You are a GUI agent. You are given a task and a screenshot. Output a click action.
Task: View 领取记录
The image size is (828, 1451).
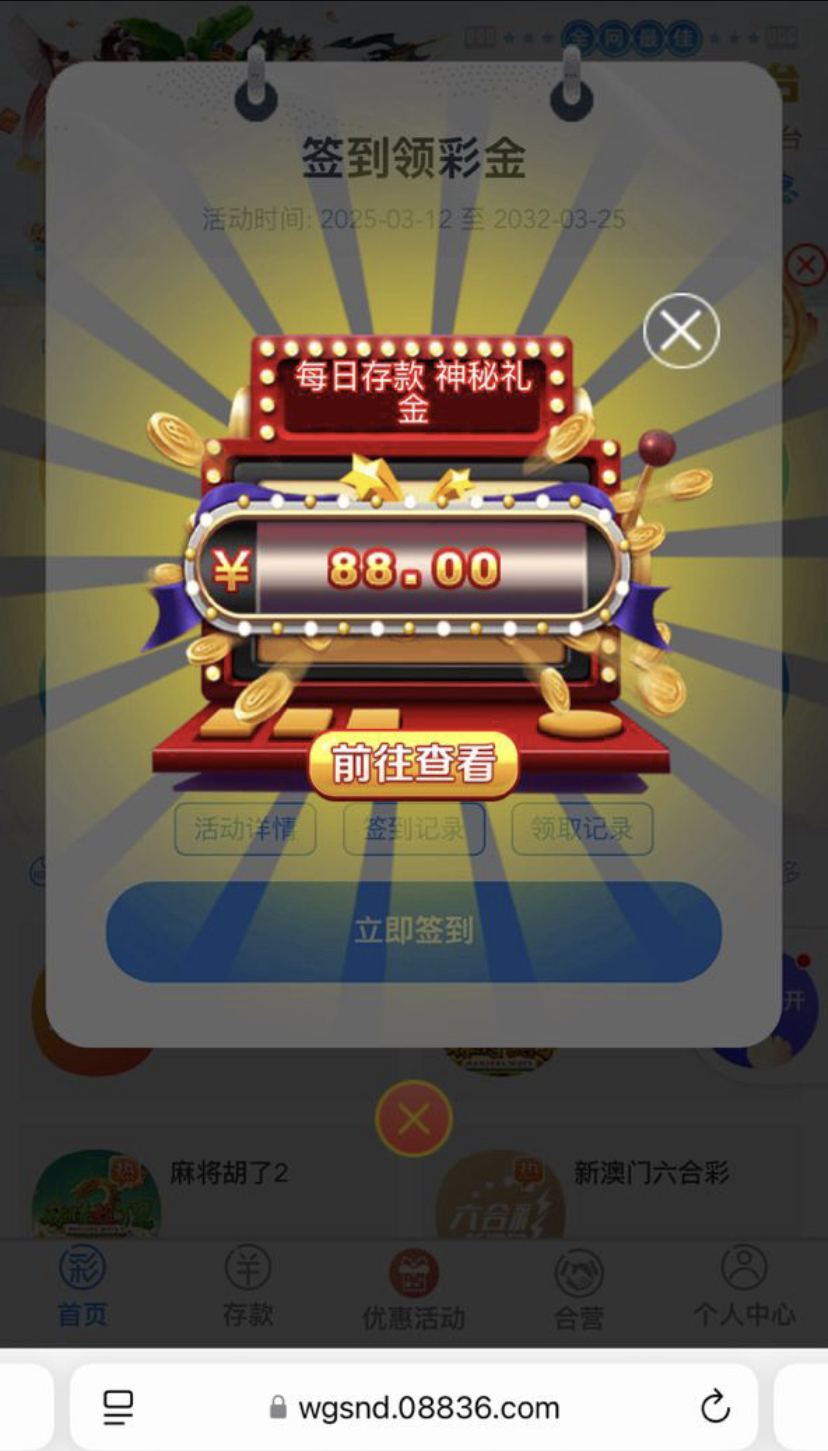[582, 829]
